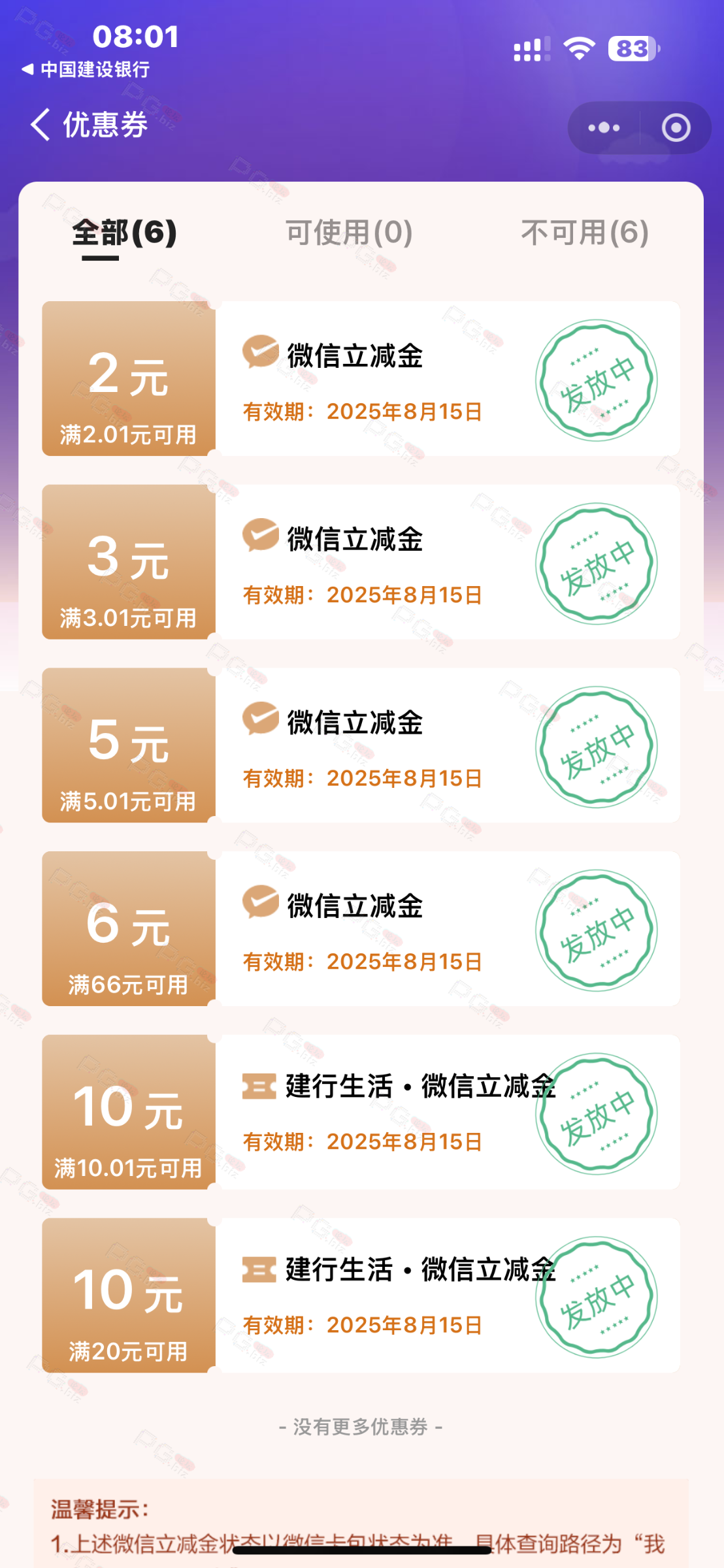Open the 10元 coupon requiring 满20元

(x=361, y=1296)
